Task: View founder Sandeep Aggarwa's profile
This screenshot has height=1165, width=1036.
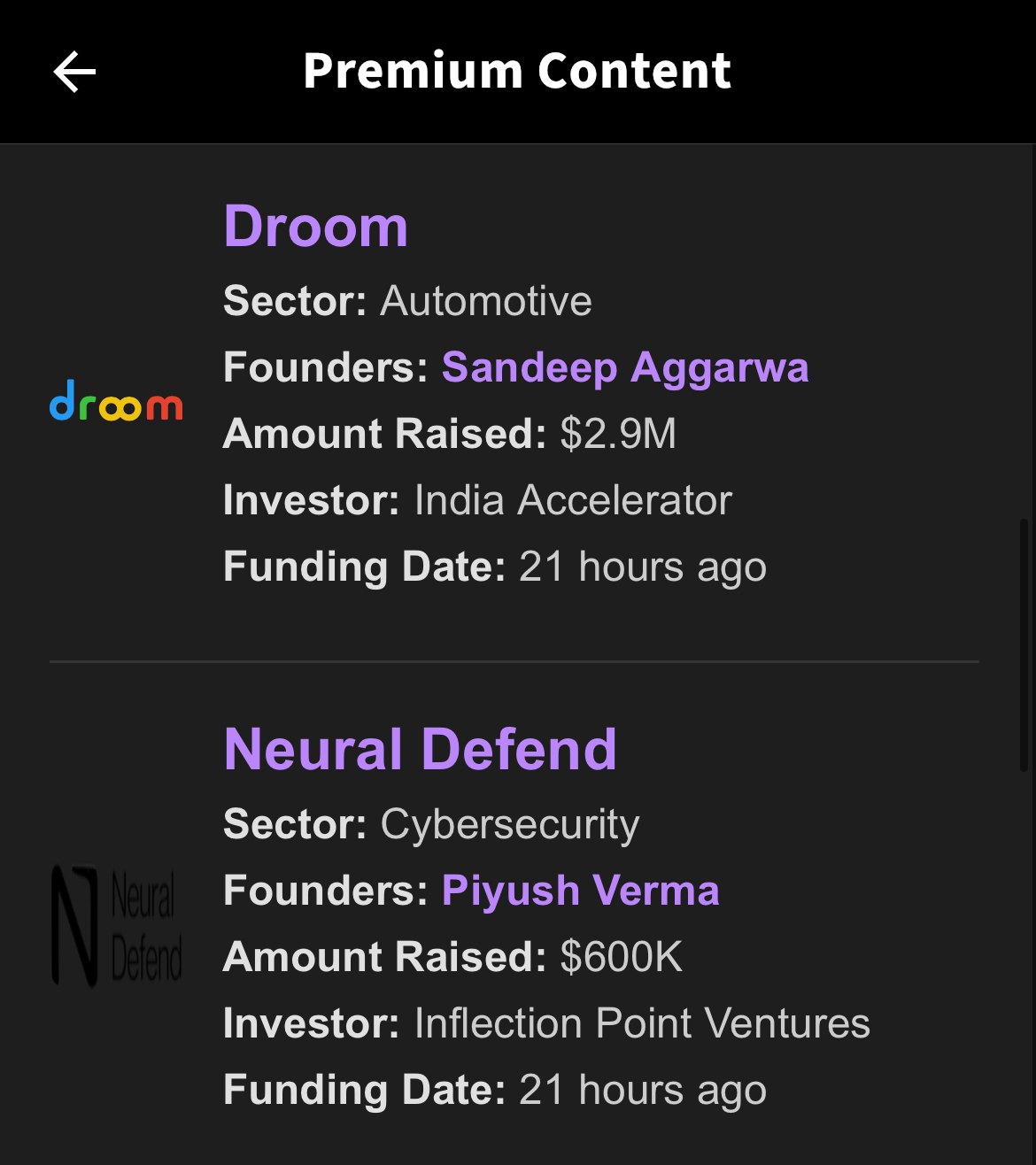Action: pyautogui.click(x=624, y=367)
